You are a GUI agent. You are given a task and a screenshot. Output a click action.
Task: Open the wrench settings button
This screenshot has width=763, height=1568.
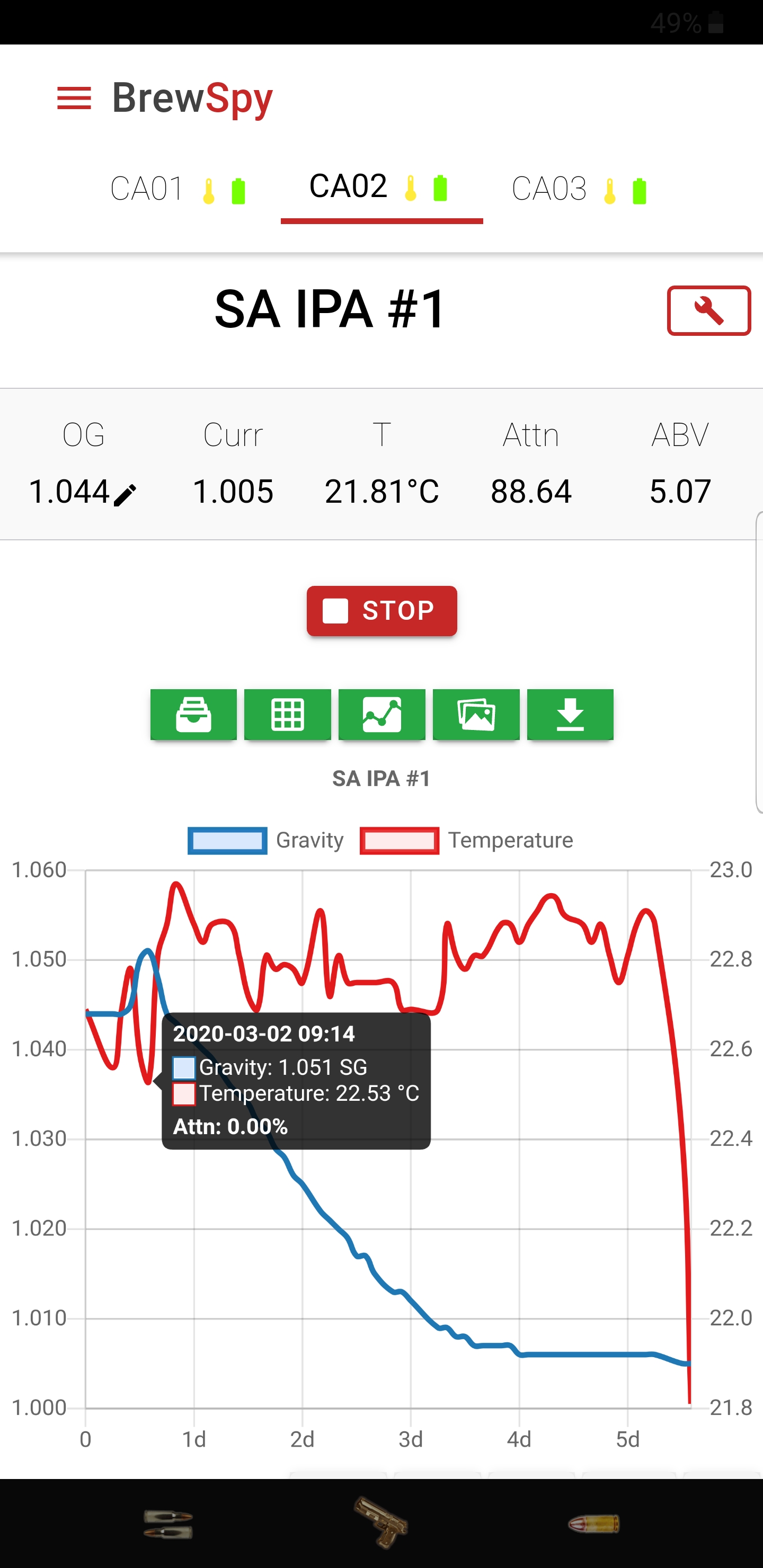coord(708,310)
